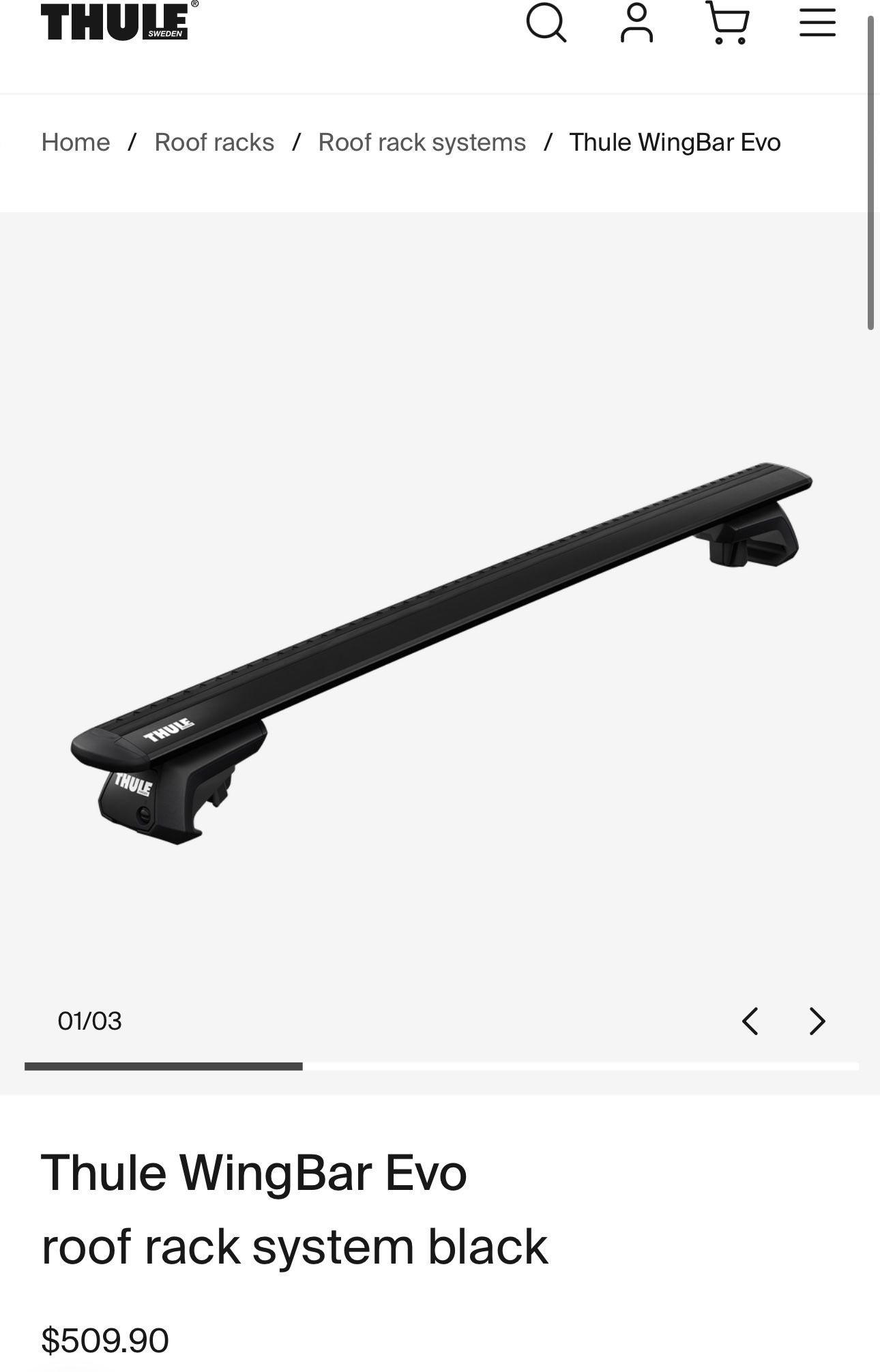Open Roof racks breadcrumb link
880x1372 pixels.
214,143
